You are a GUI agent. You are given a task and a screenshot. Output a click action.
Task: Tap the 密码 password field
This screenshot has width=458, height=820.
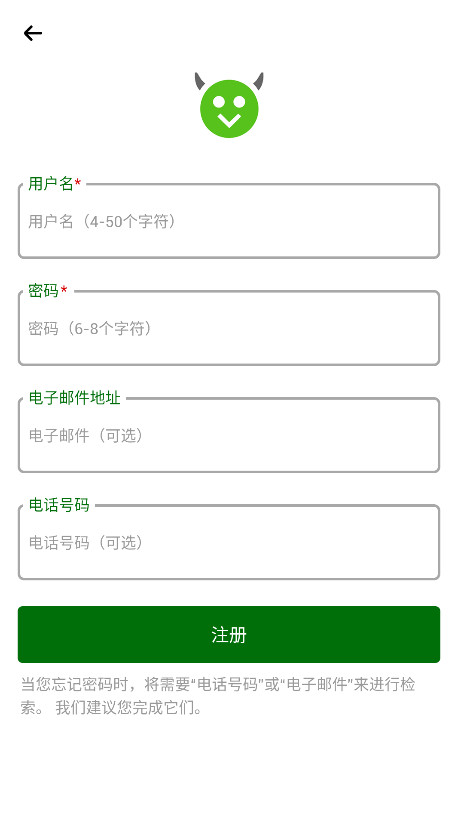point(229,328)
